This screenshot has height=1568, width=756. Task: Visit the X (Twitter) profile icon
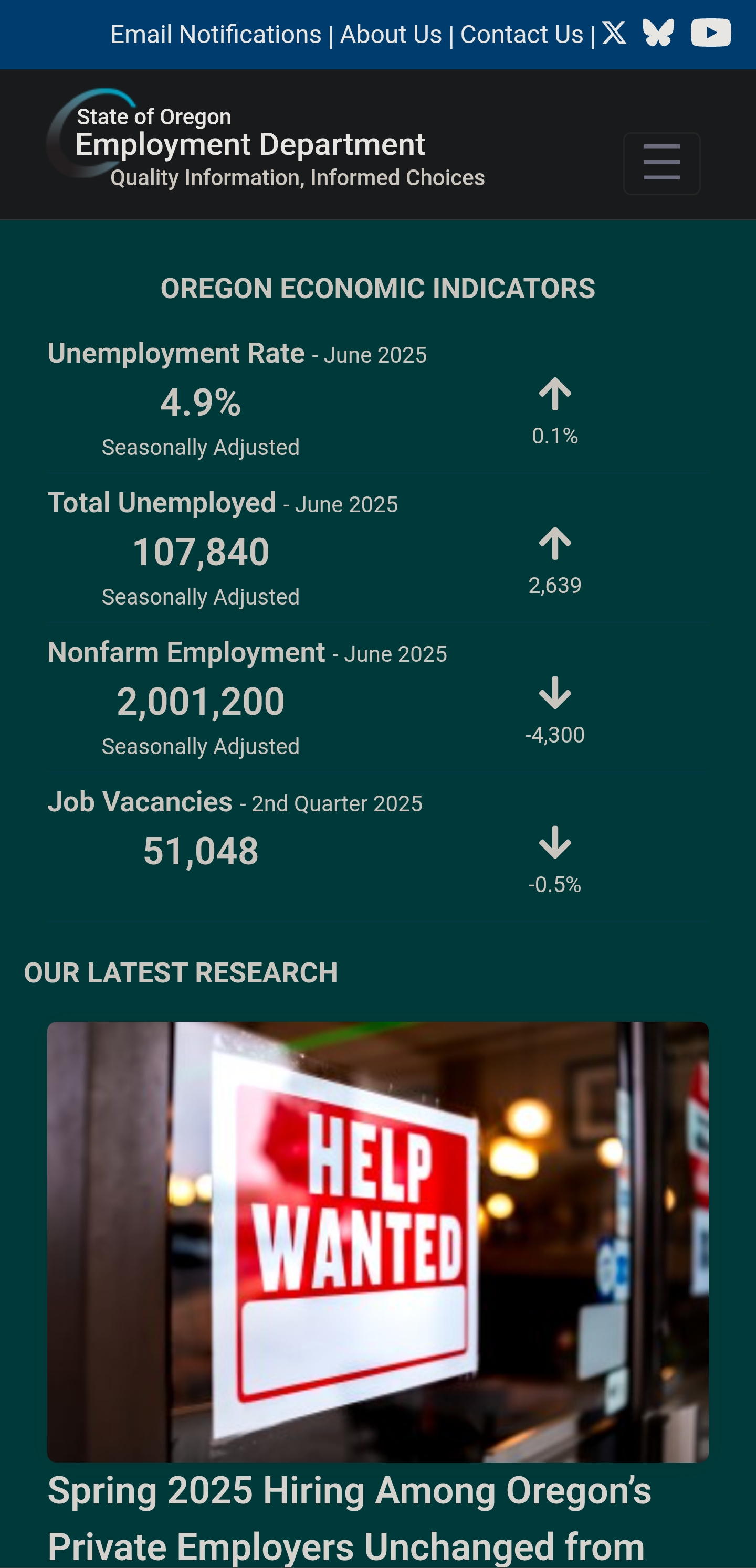(614, 33)
